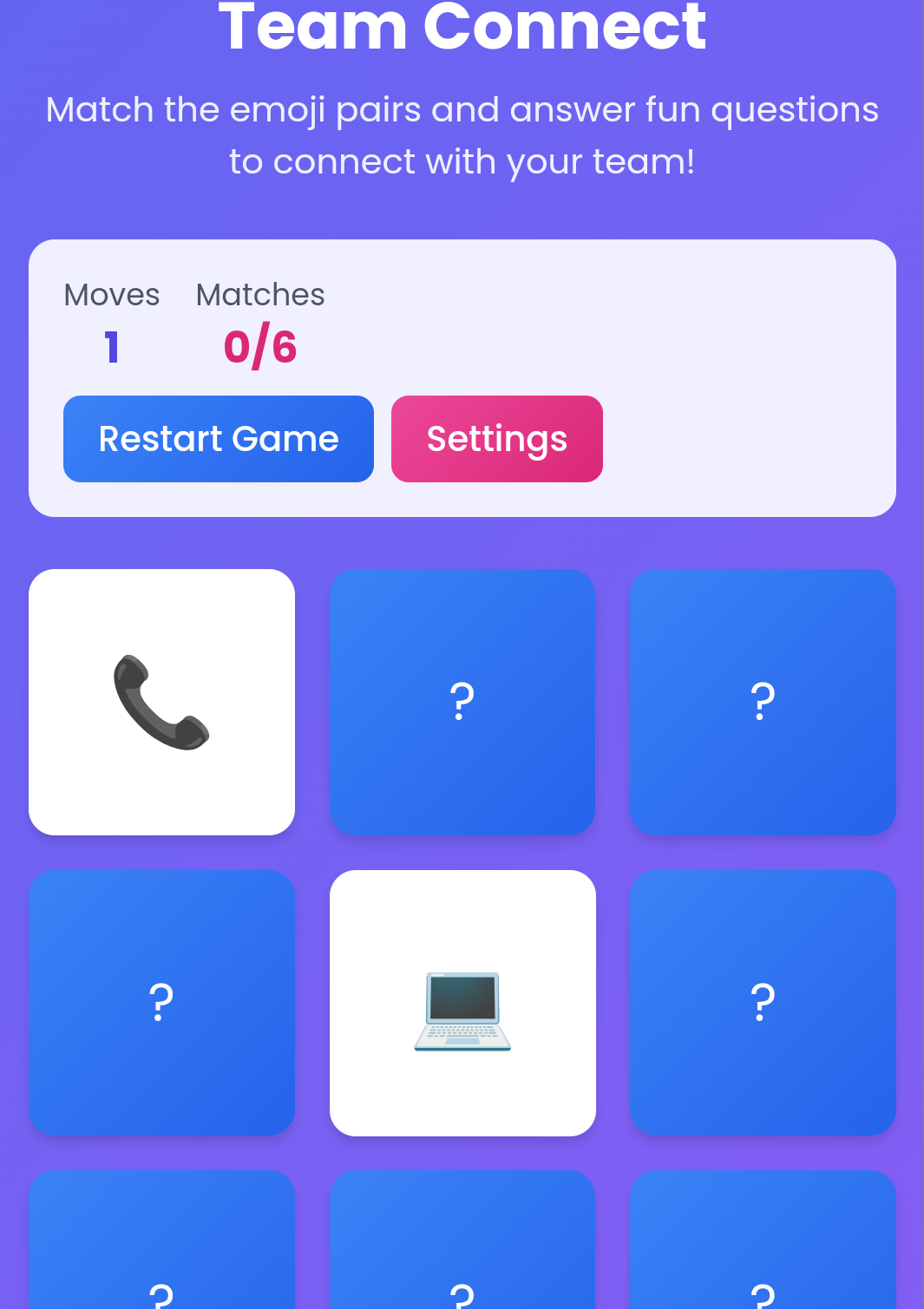Flip the hidden card directly below the laptop
The image size is (924, 1309).
coord(462,1249)
